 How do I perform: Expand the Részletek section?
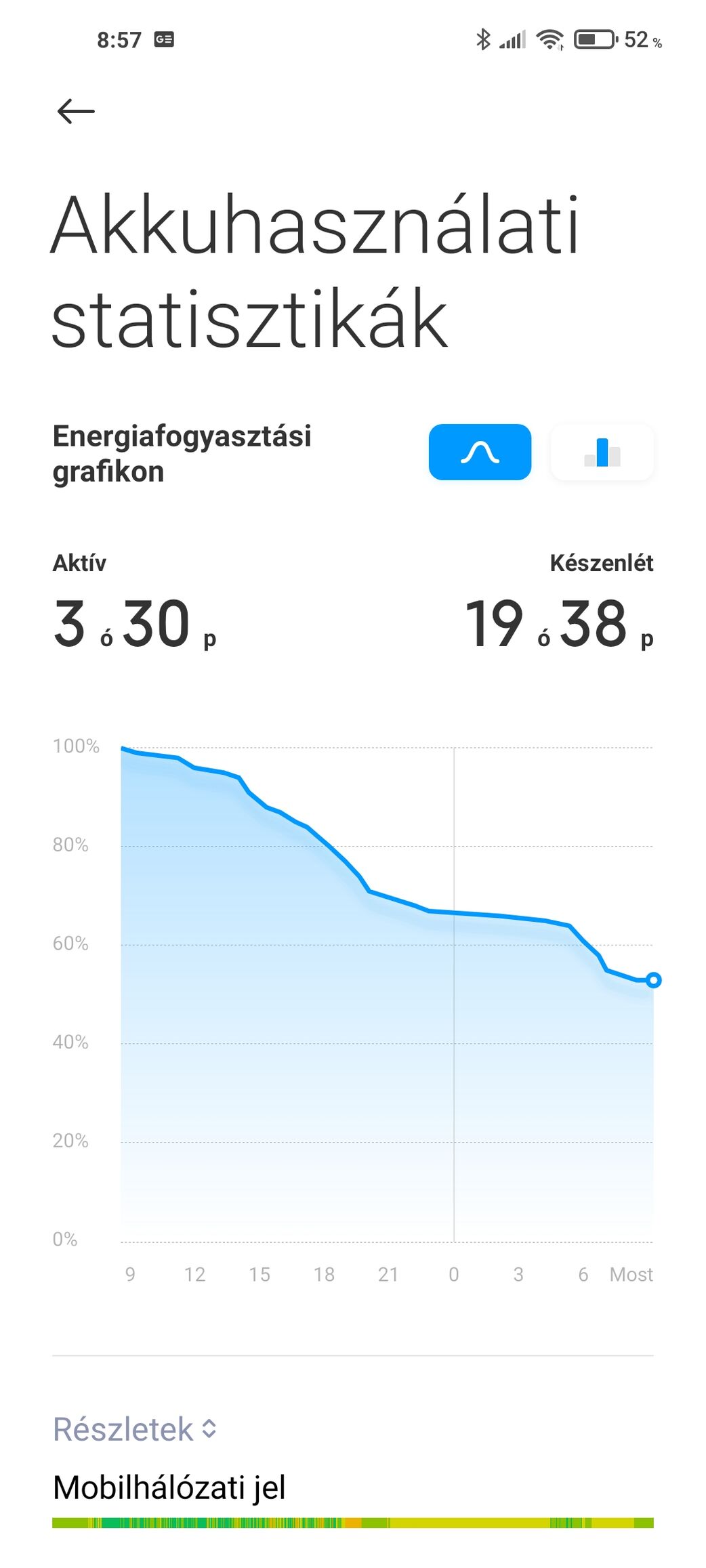click(x=134, y=1429)
